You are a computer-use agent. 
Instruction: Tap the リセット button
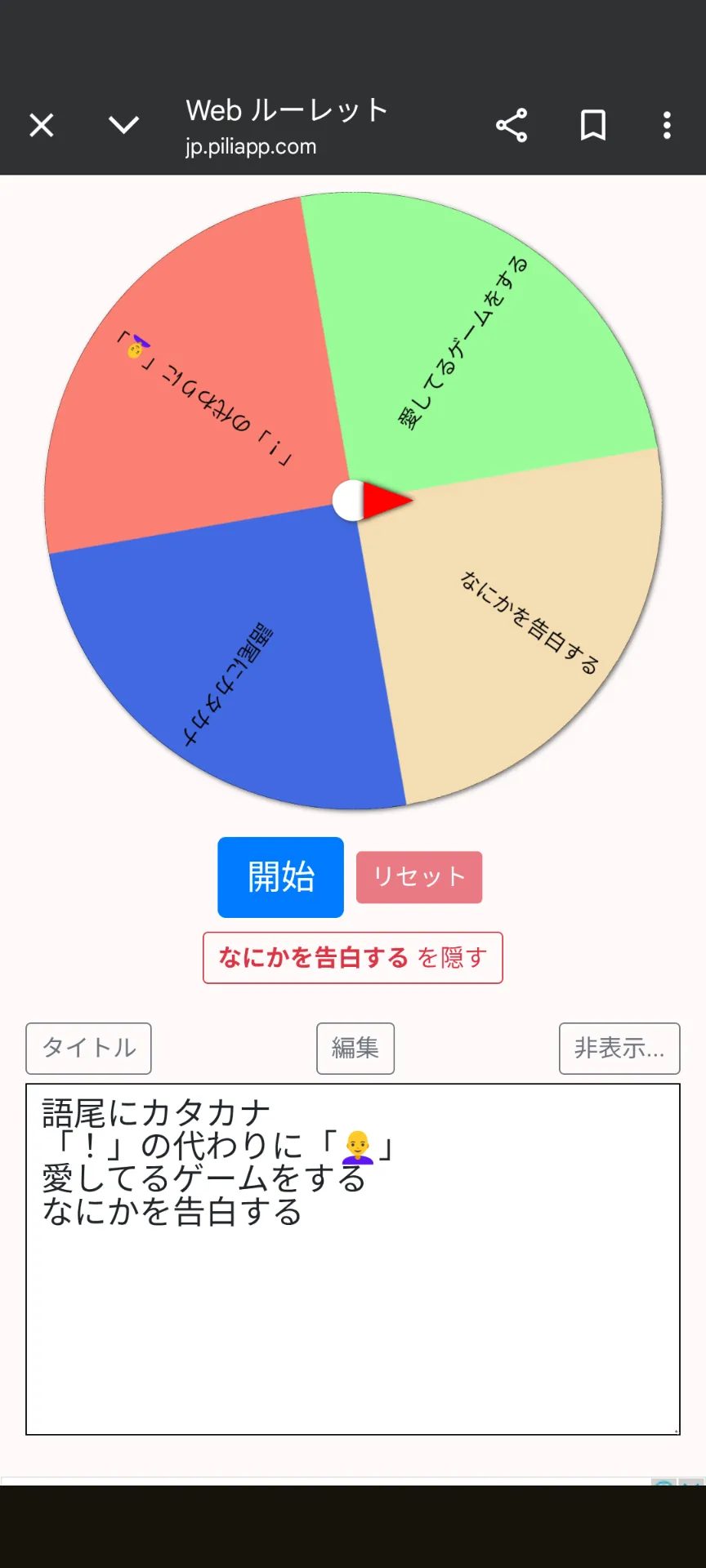point(419,877)
